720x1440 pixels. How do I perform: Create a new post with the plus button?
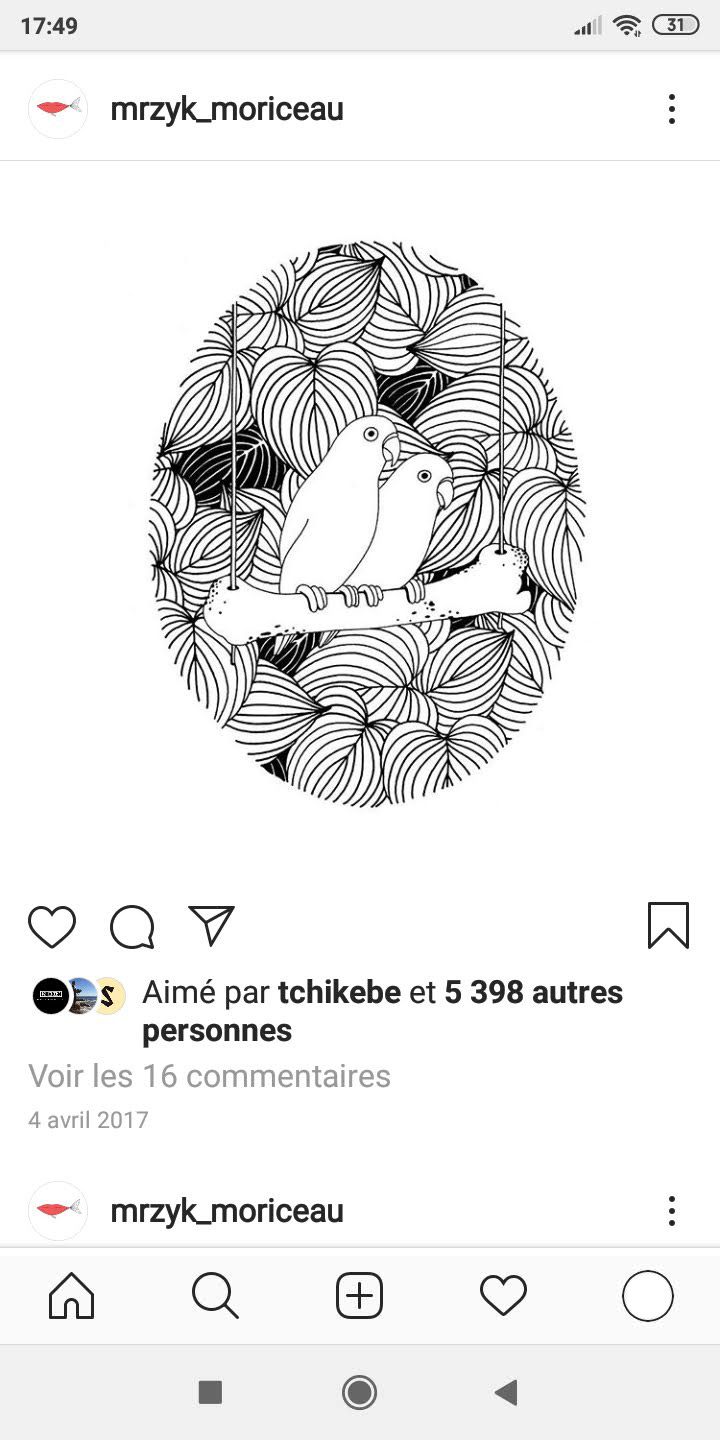(x=359, y=1296)
